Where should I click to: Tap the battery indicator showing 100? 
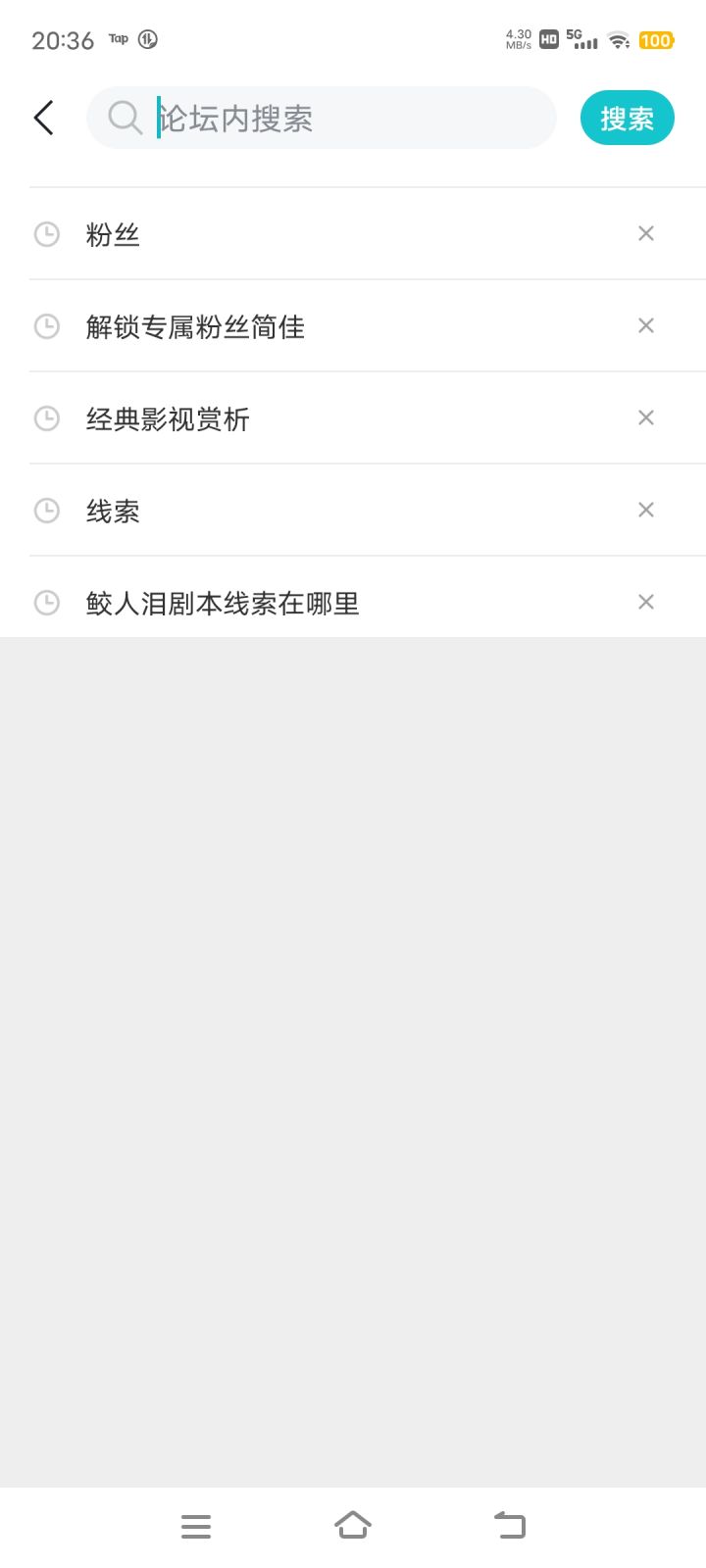(x=658, y=40)
